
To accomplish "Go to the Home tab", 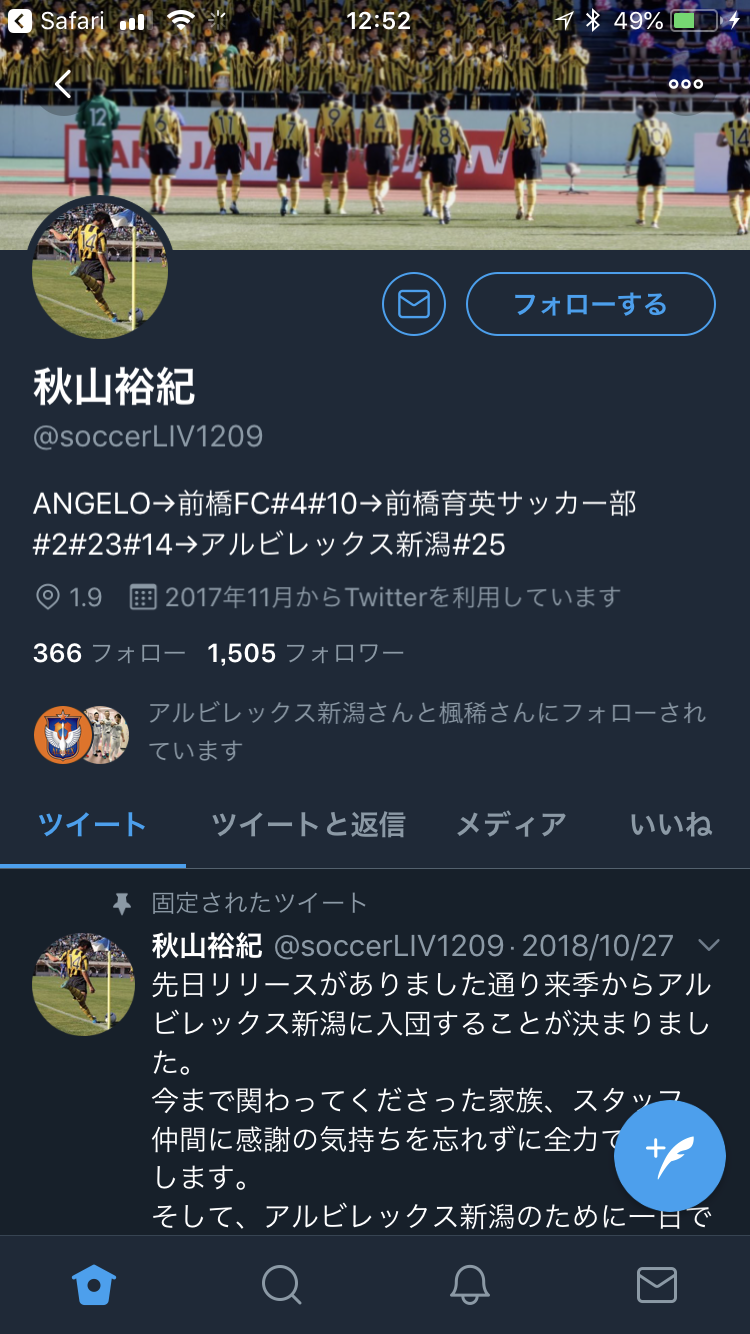I will tap(95, 1284).
